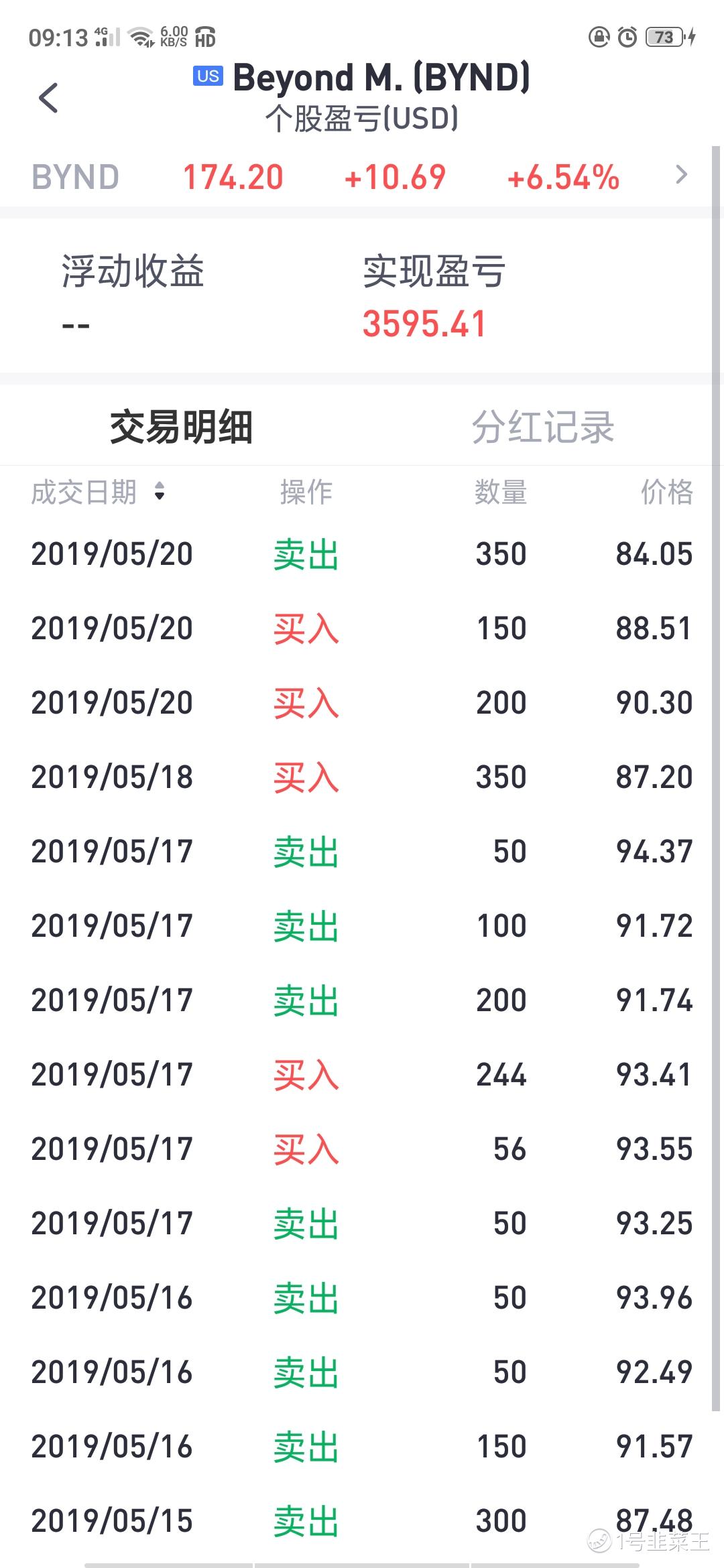
Task: Go back using the top-left arrow
Action: coord(48,99)
